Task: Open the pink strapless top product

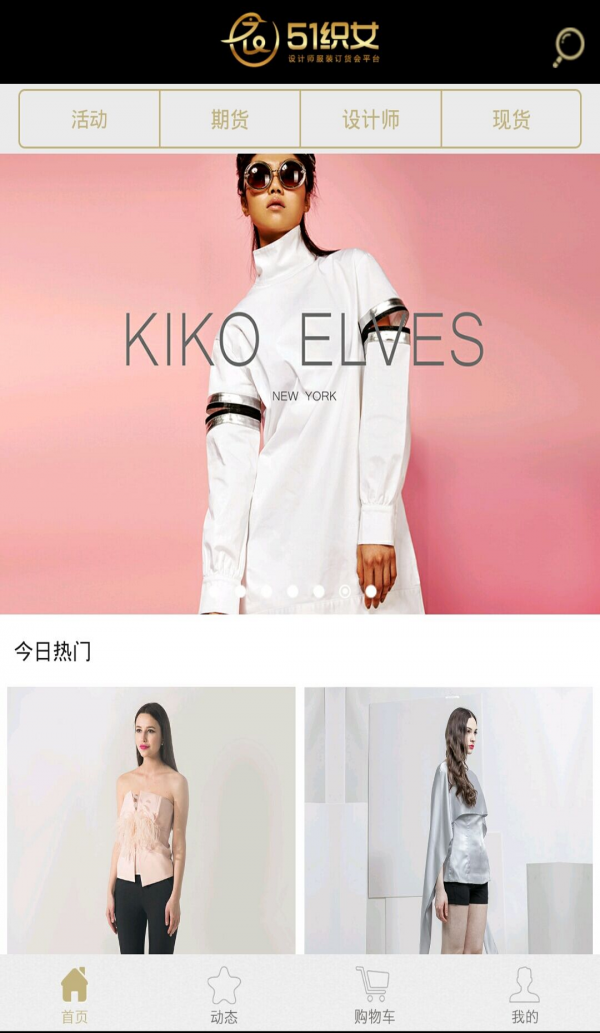Action: pos(151,820)
